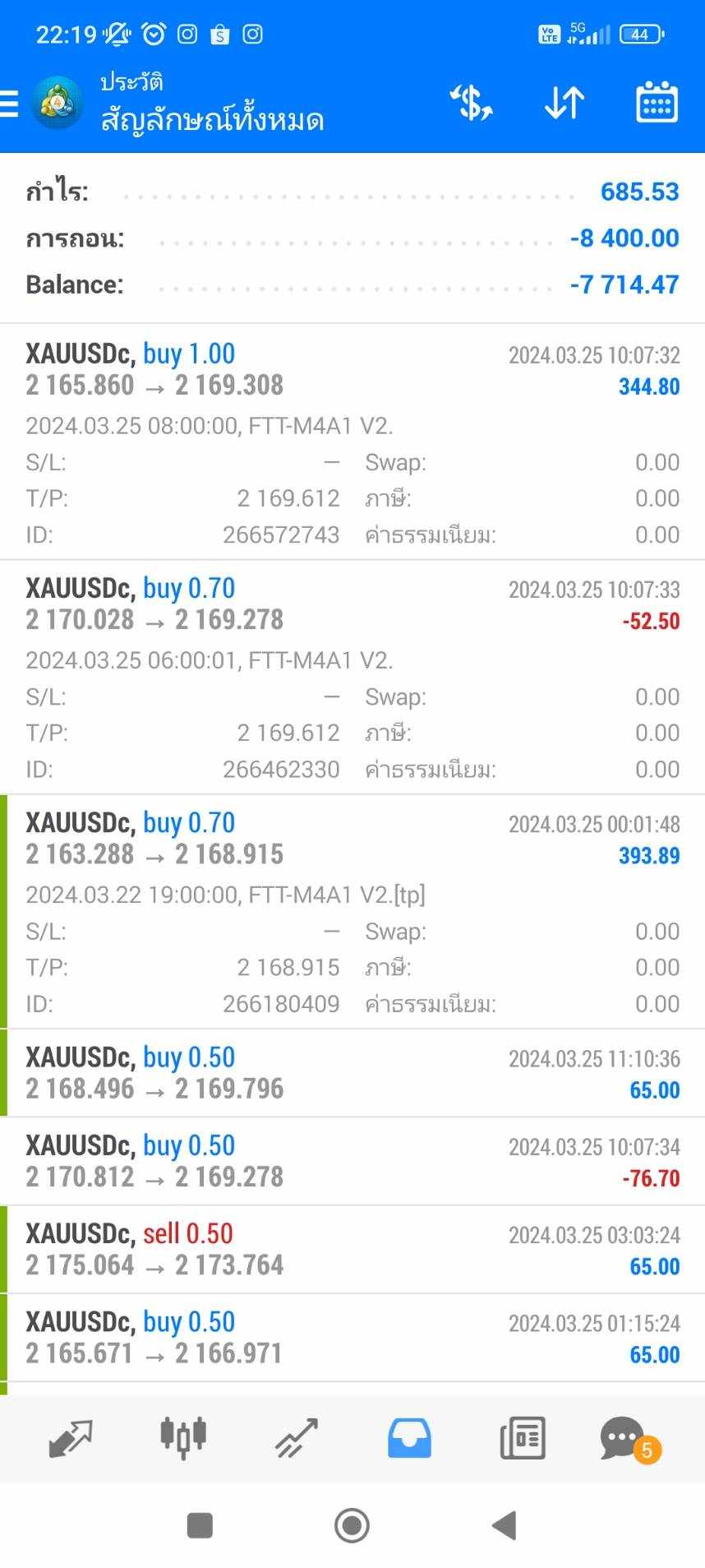Go to the system home screen
705x1568 pixels.
352,1526
